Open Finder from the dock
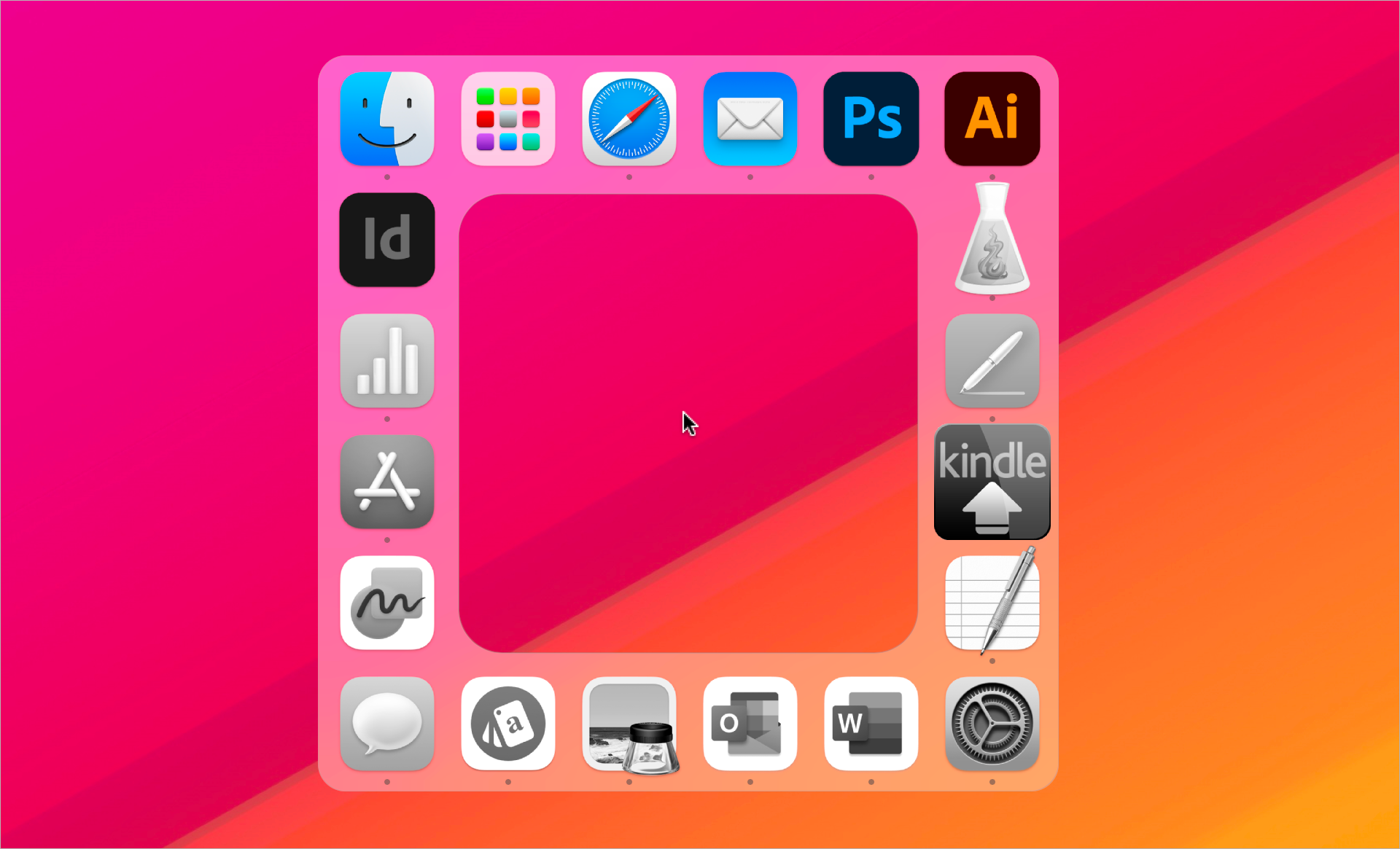Image resolution: width=1400 pixels, height=849 pixels. click(x=387, y=119)
